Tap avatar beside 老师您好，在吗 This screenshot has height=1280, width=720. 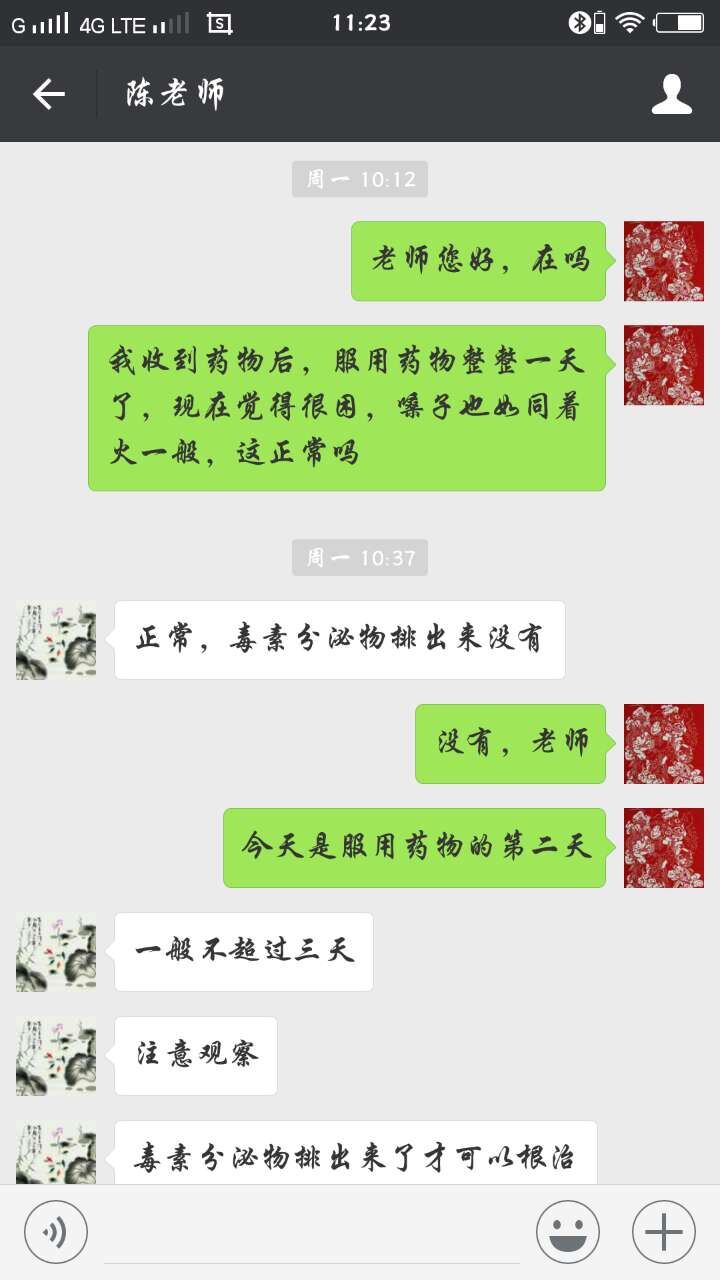point(663,261)
